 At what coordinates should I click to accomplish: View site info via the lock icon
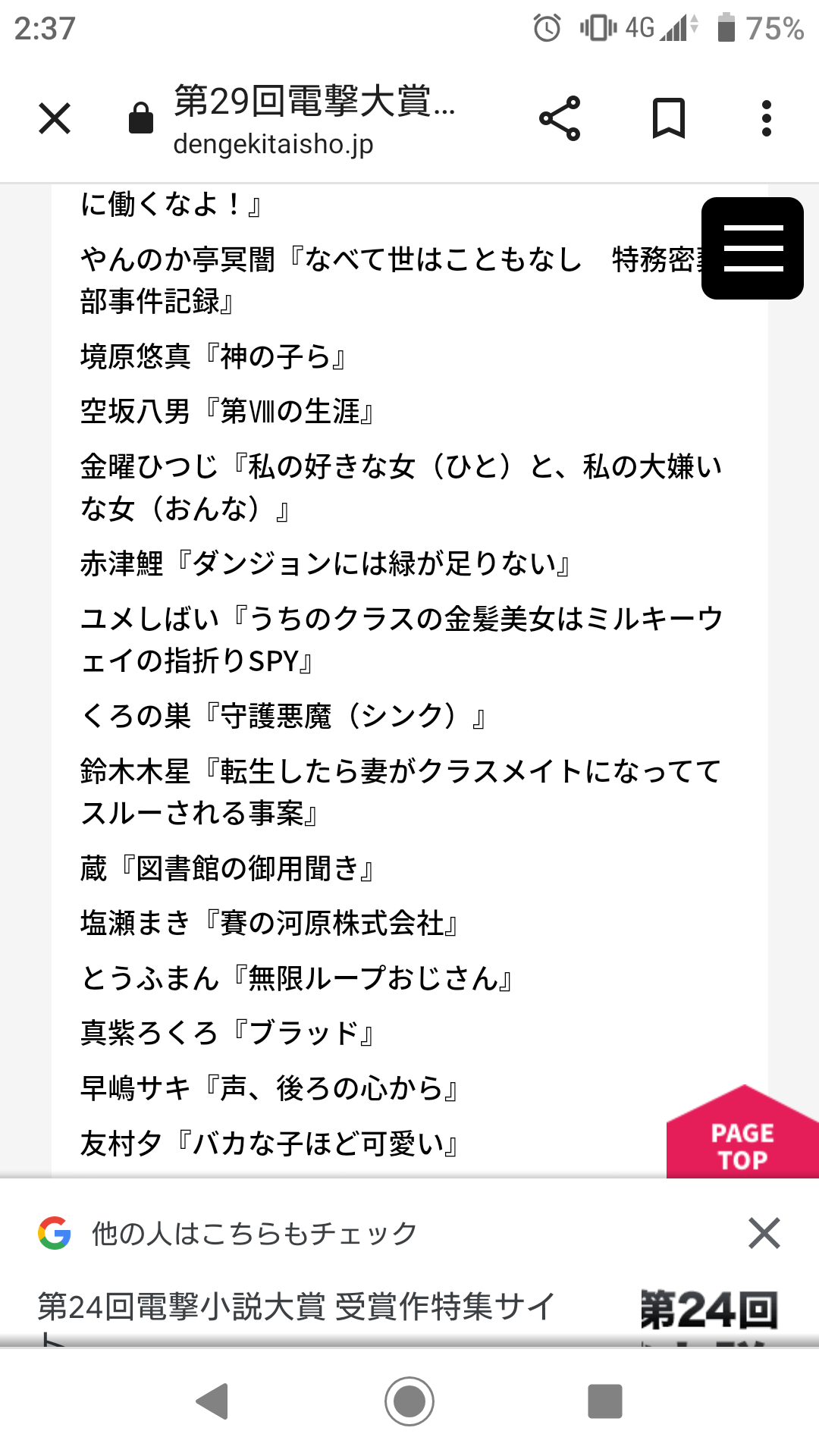click(x=141, y=119)
